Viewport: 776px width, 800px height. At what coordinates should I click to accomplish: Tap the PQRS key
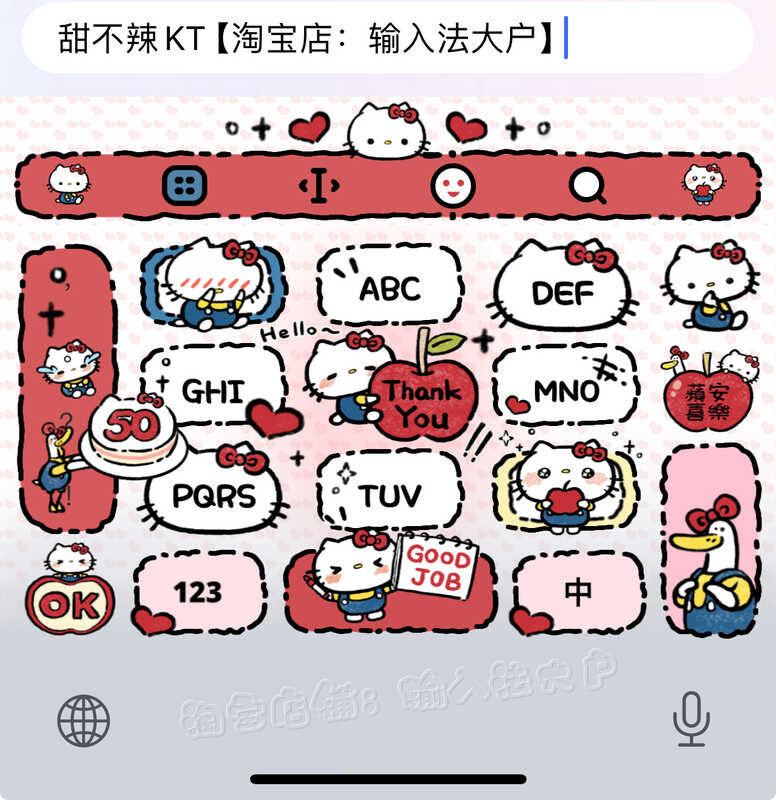pos(213,492)
